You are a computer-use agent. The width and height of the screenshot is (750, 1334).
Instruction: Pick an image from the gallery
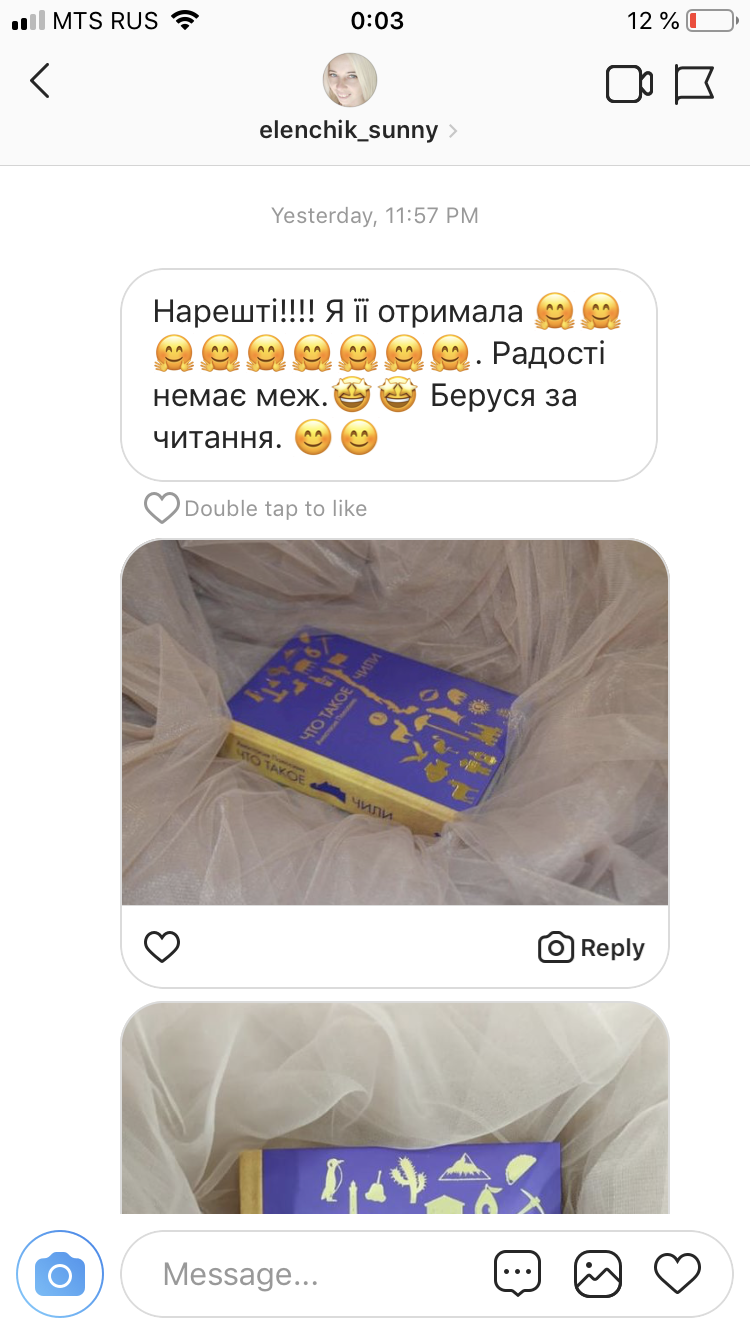pyautogui.click(x=598, y=1274)
